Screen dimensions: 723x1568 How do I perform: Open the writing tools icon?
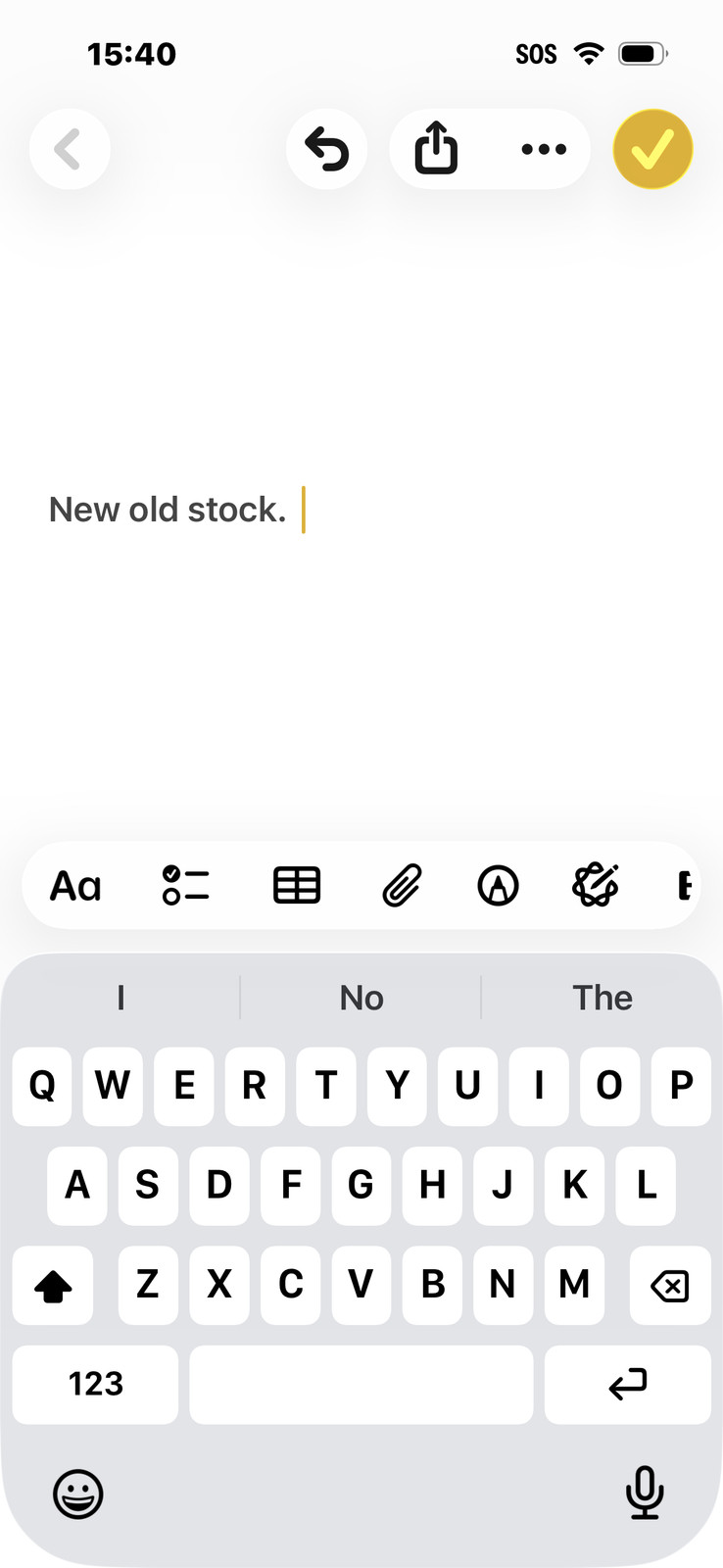(595, 886)
